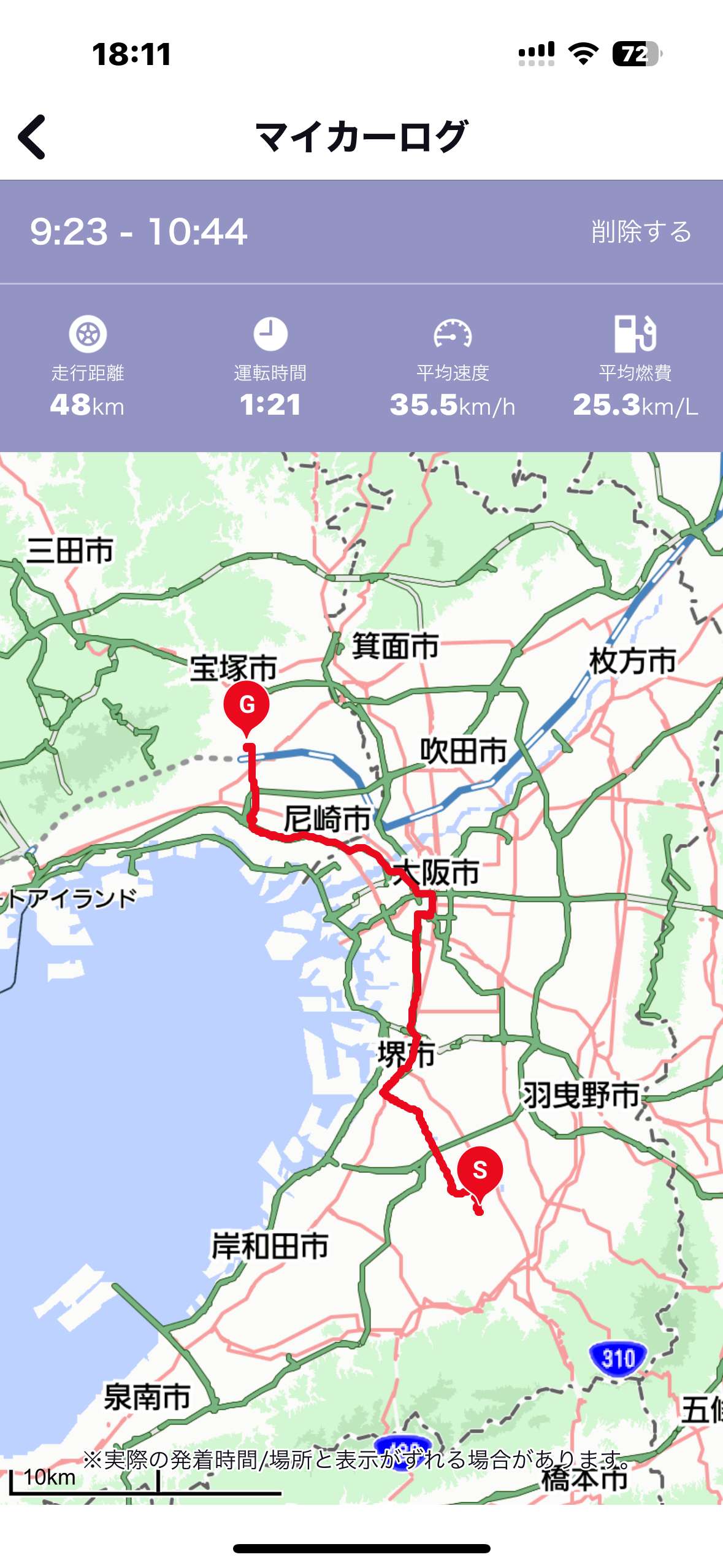Tap the G goal marker on map

coord(247,710)
